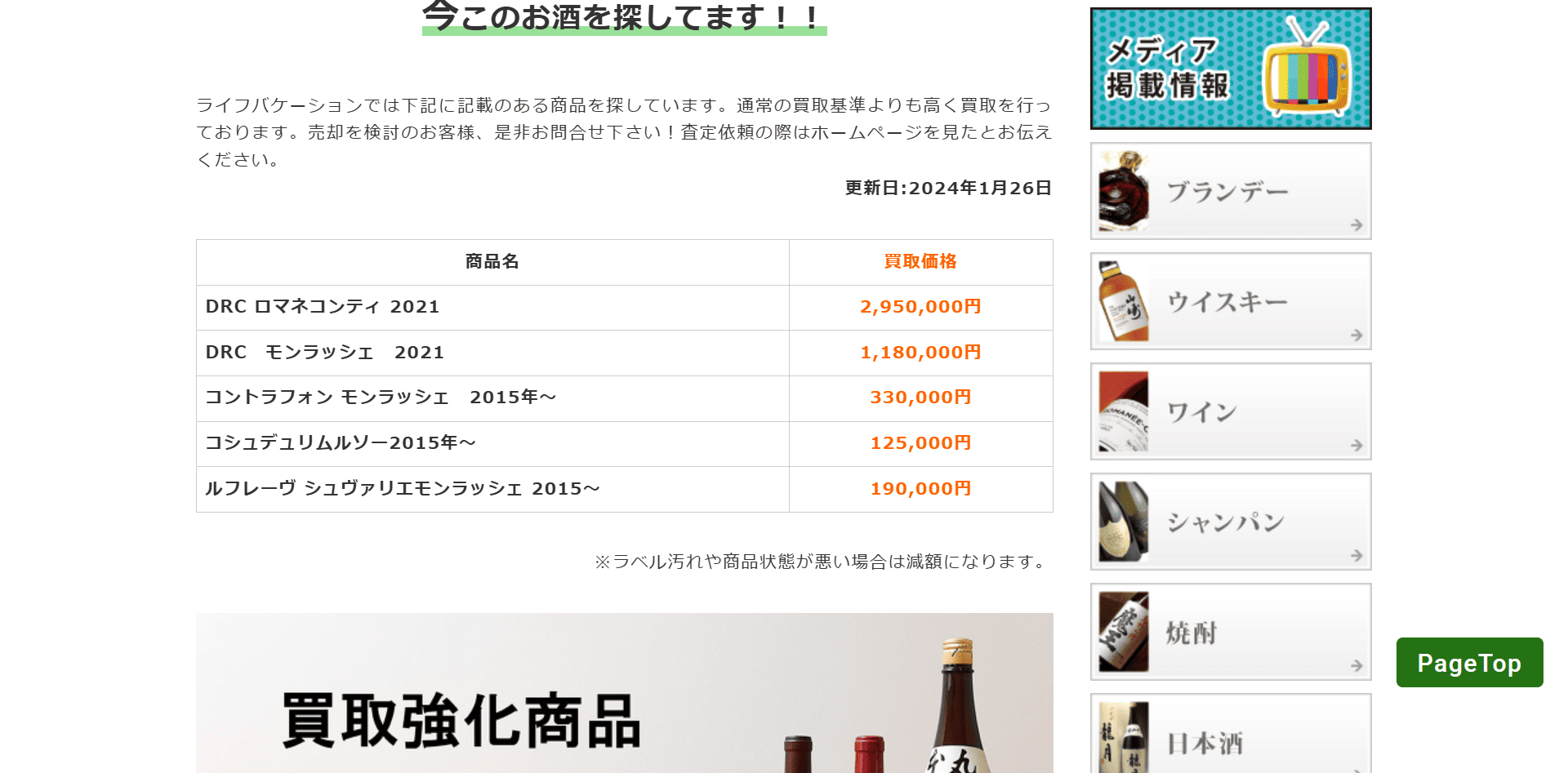Open the ブランデー category
Screen dimensions: 1568x773
click(x=1230, y=191)
